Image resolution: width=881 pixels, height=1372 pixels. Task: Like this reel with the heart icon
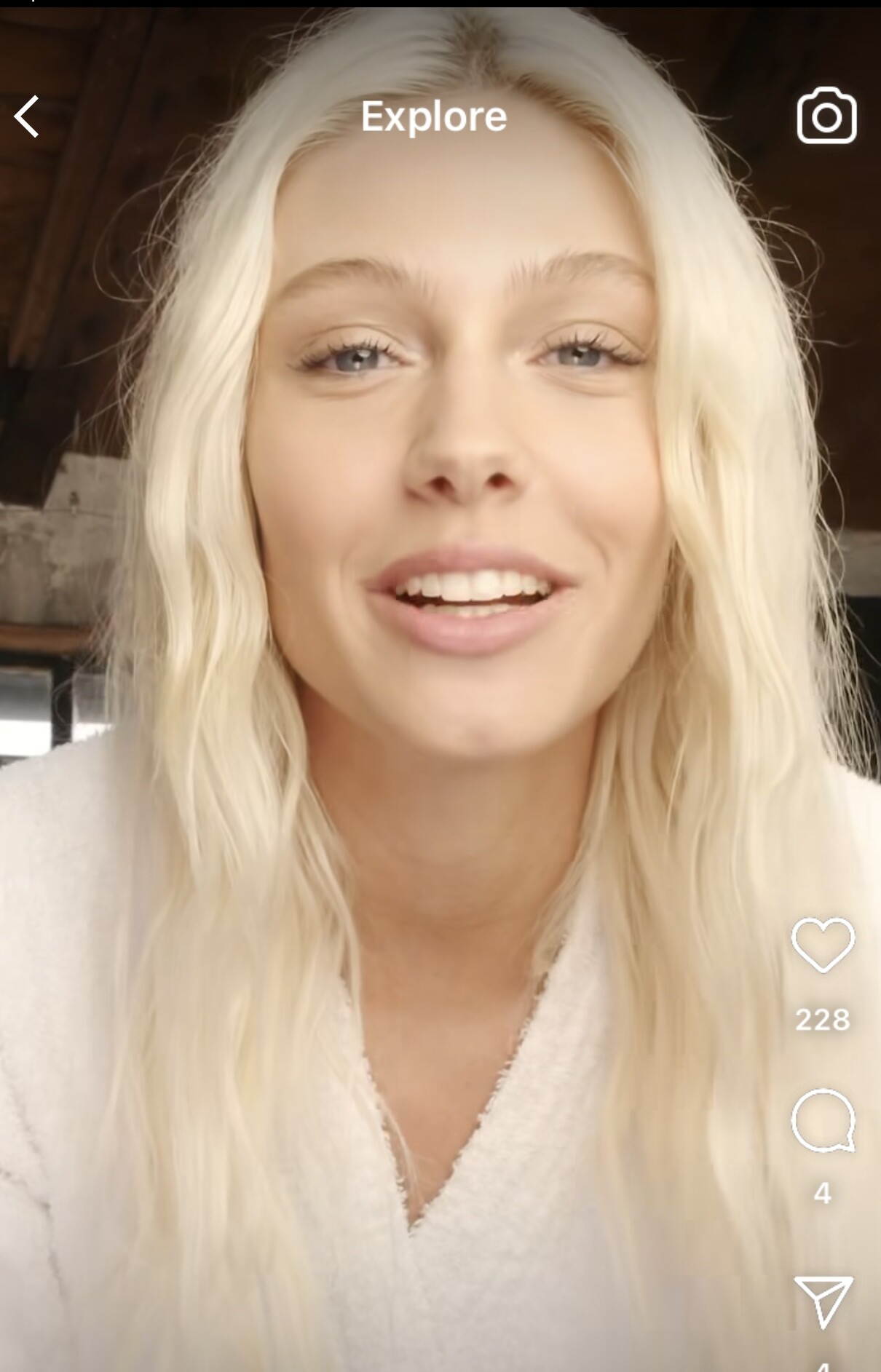pos(823,944)
